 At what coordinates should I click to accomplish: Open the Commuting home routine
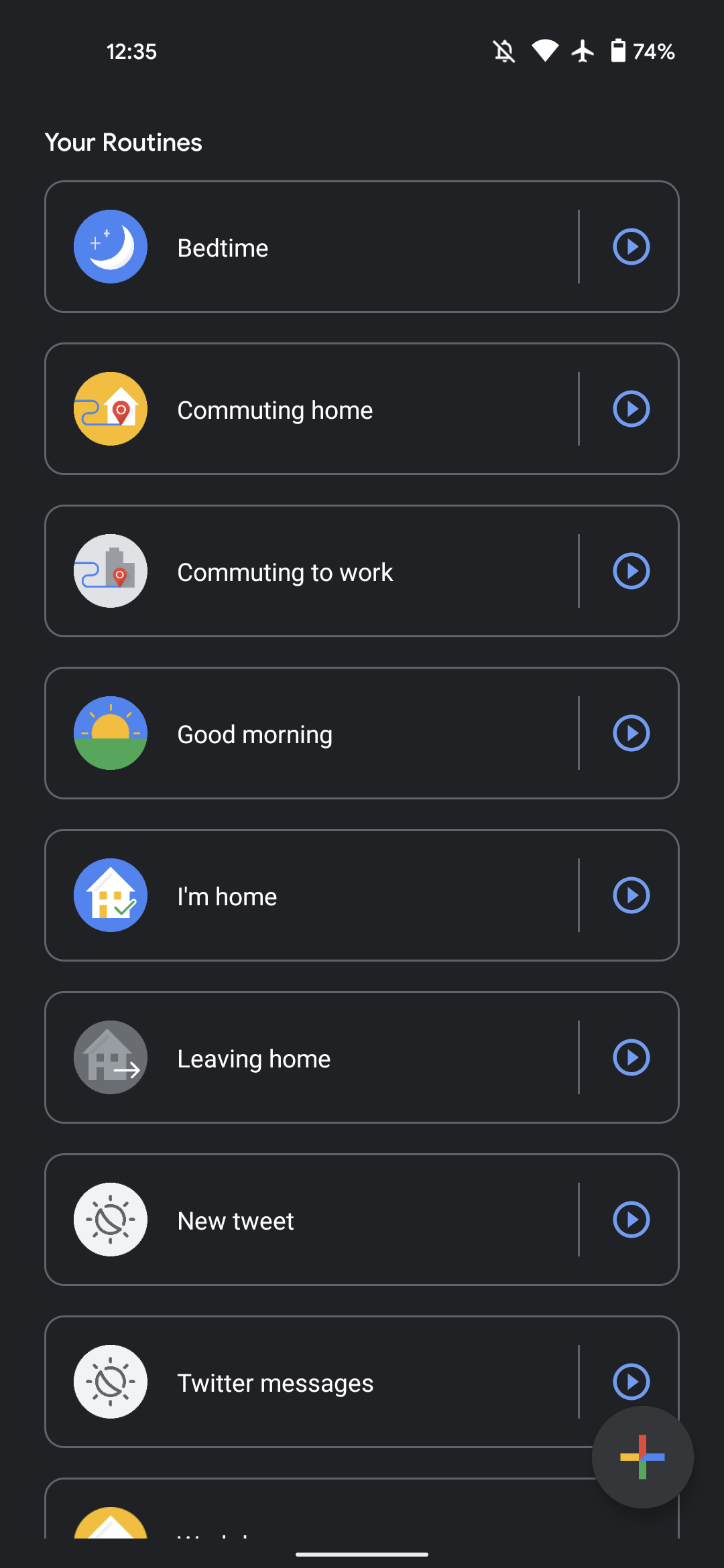(x=308, y=409)
